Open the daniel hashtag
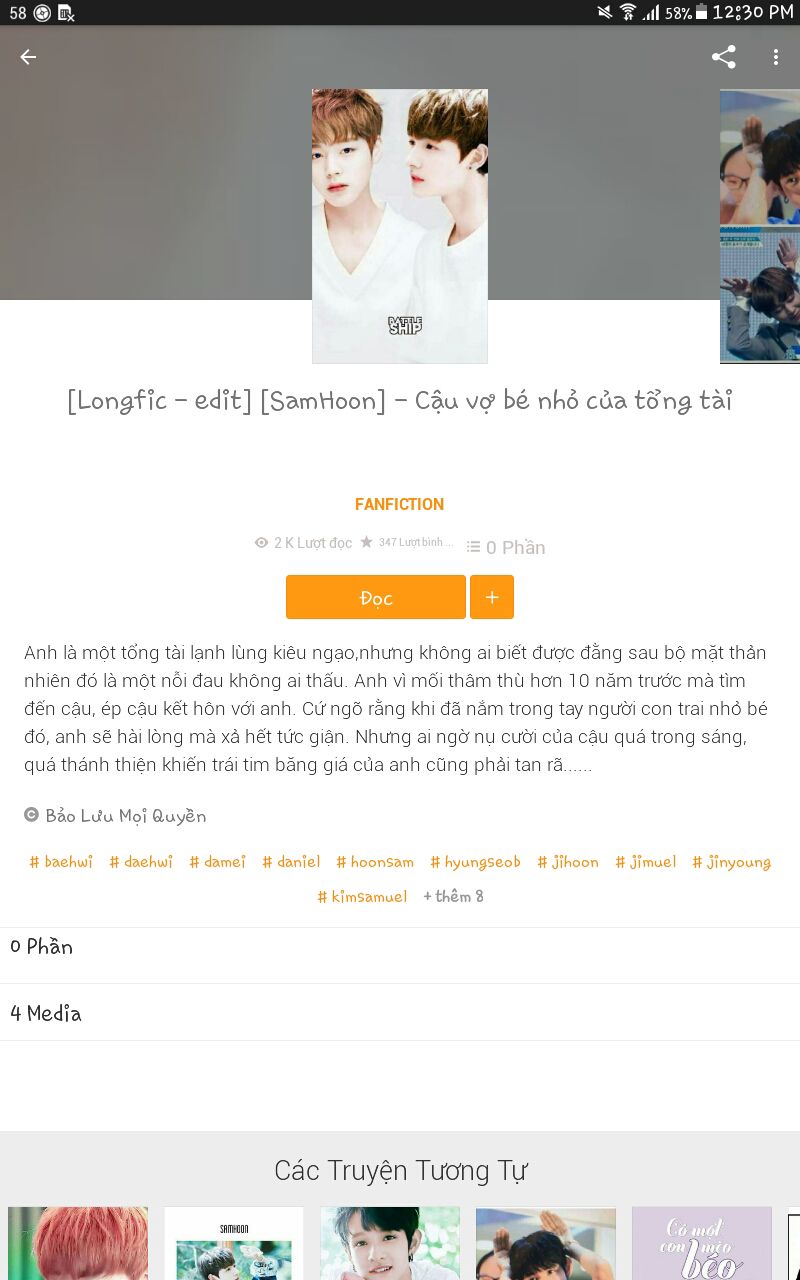 click(291, 862)
